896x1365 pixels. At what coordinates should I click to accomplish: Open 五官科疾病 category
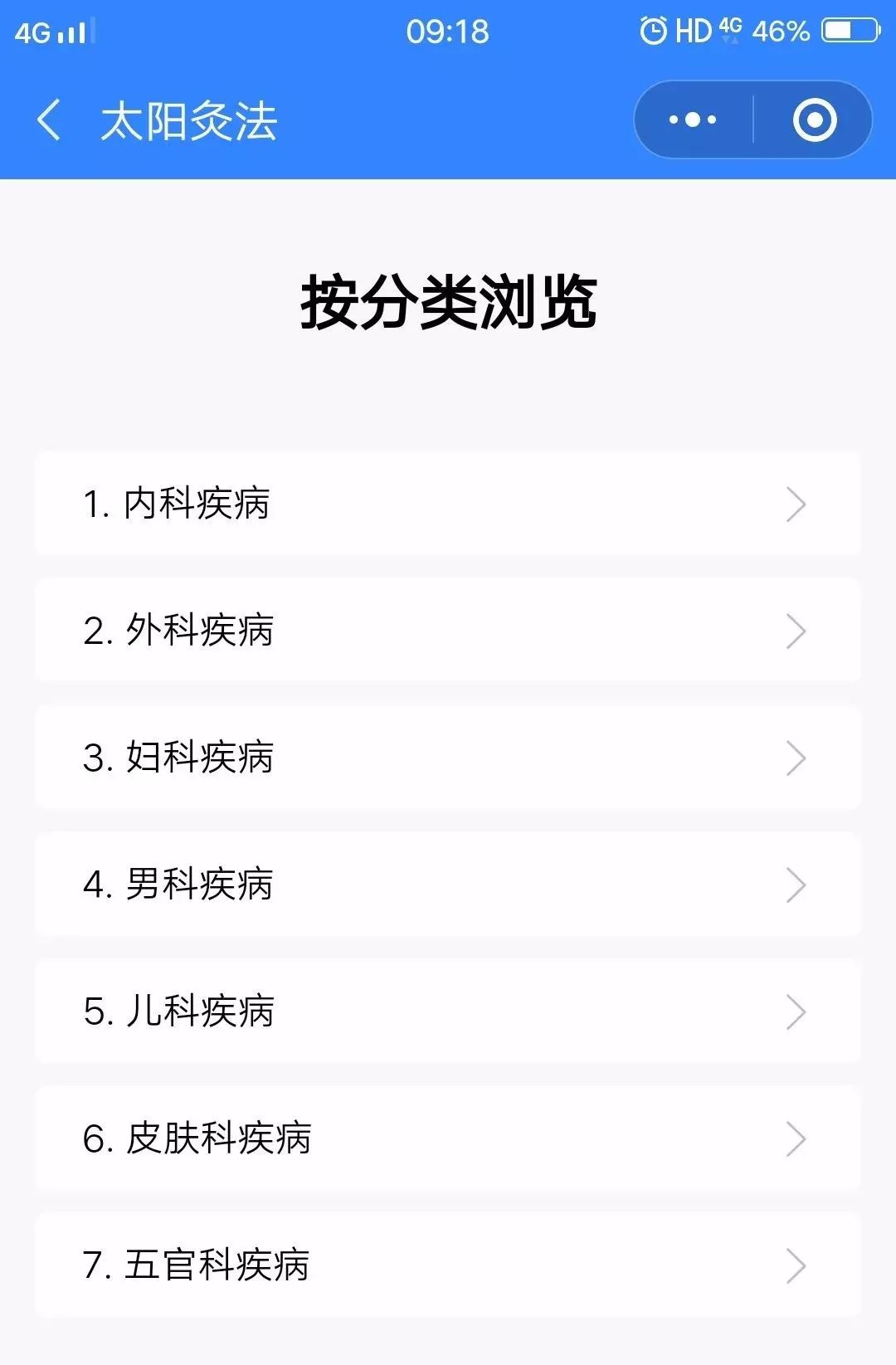(x=448, y=1265)
